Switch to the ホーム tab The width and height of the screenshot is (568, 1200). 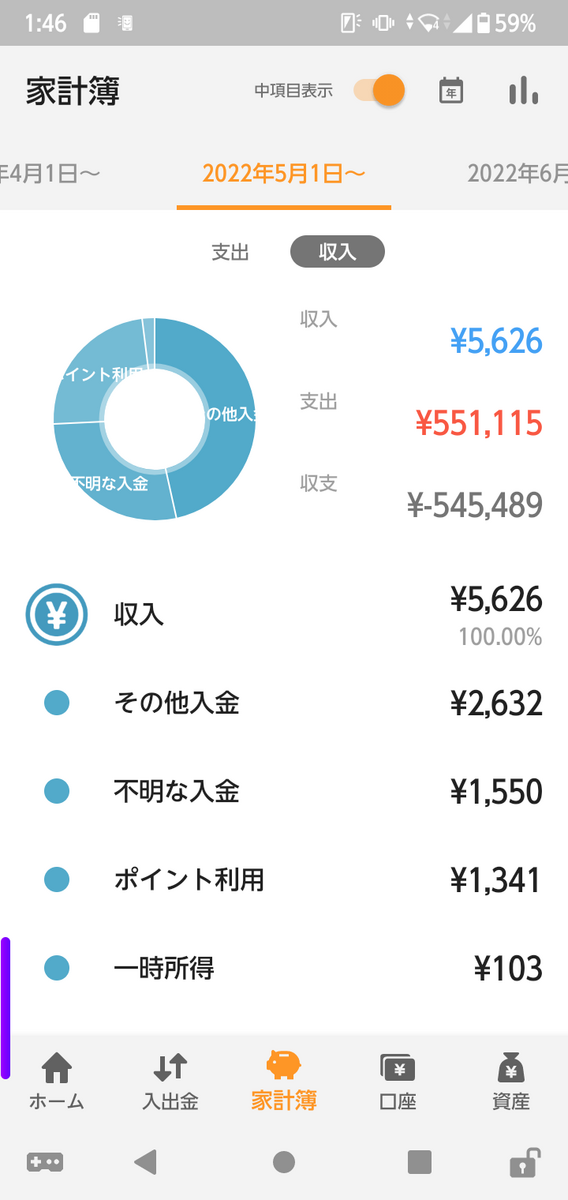56,1082
